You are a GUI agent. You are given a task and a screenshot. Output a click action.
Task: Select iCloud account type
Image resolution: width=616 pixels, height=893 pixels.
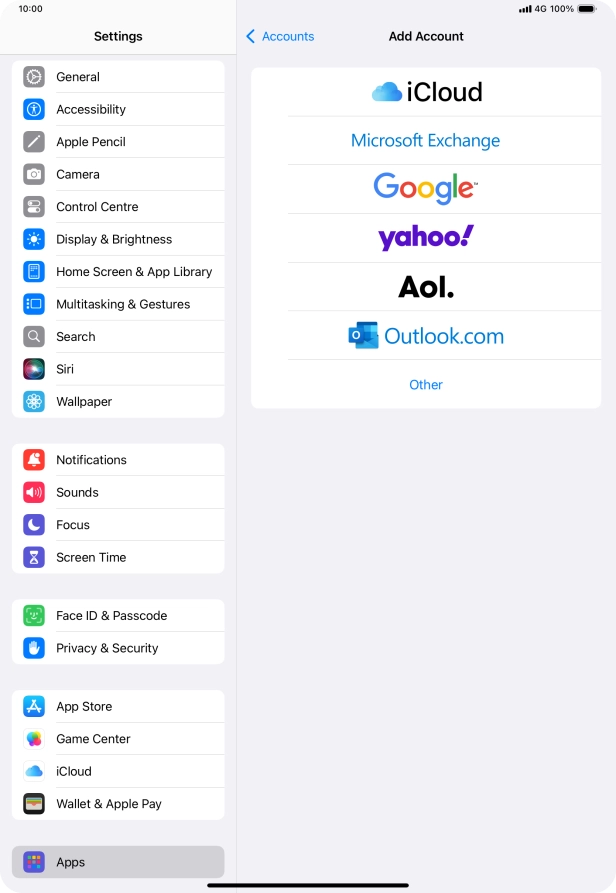426,92
